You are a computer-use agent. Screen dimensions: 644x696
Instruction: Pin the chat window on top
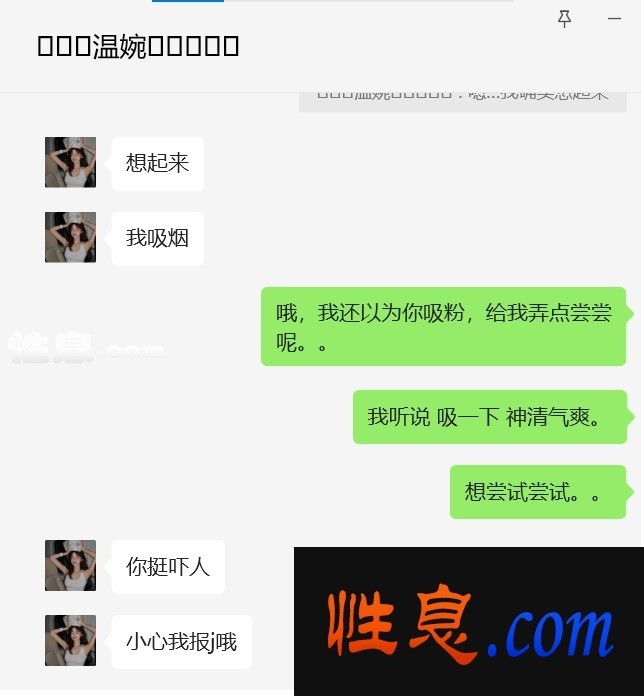(564, 19)
